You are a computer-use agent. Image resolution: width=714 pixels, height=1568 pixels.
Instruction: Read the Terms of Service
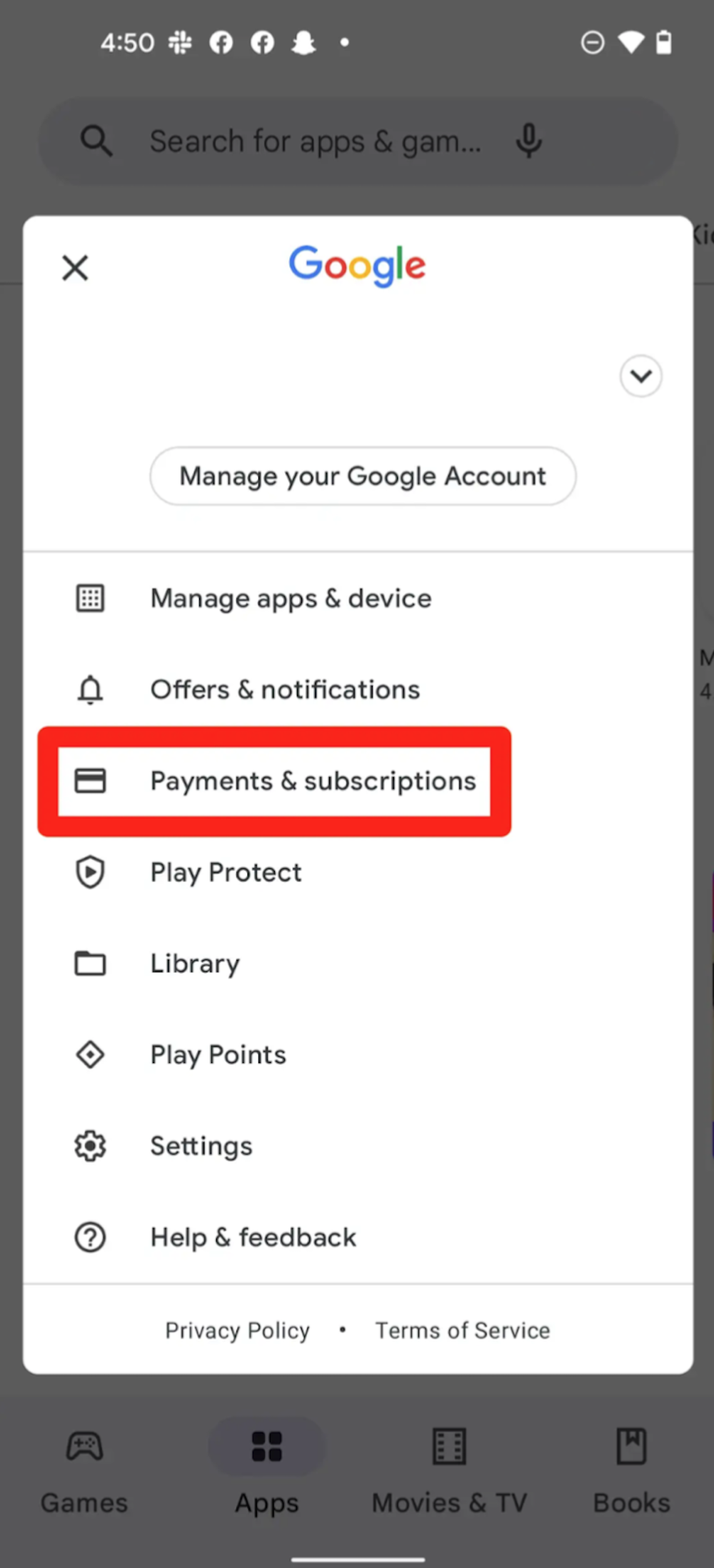coord(463,1330)
